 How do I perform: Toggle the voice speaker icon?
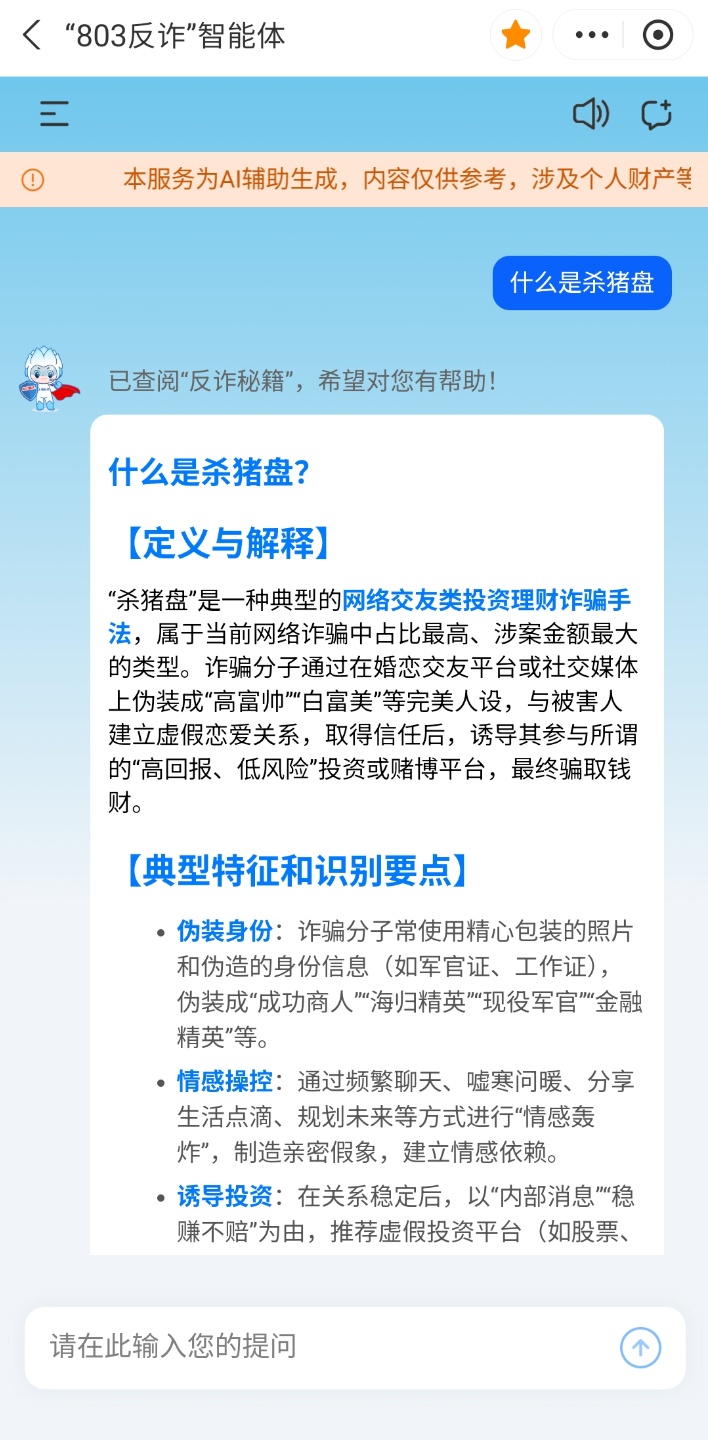click(x=590, y=114)
